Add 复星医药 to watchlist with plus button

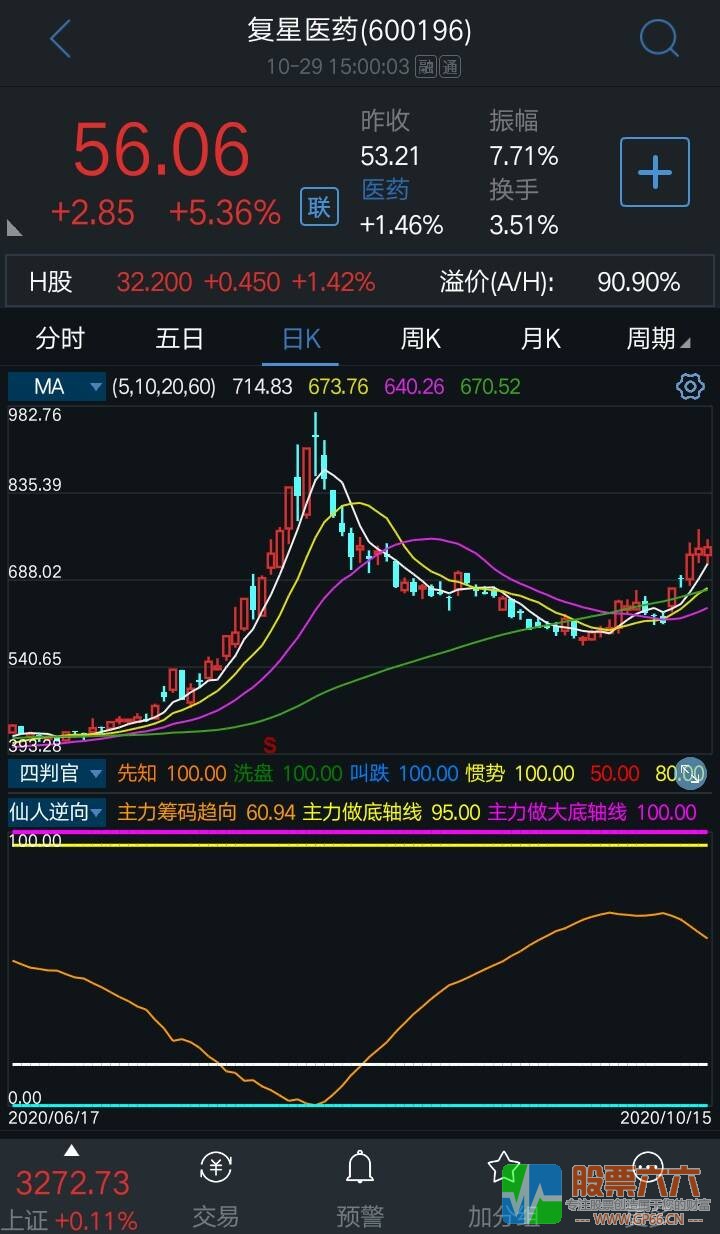[655, 173]
